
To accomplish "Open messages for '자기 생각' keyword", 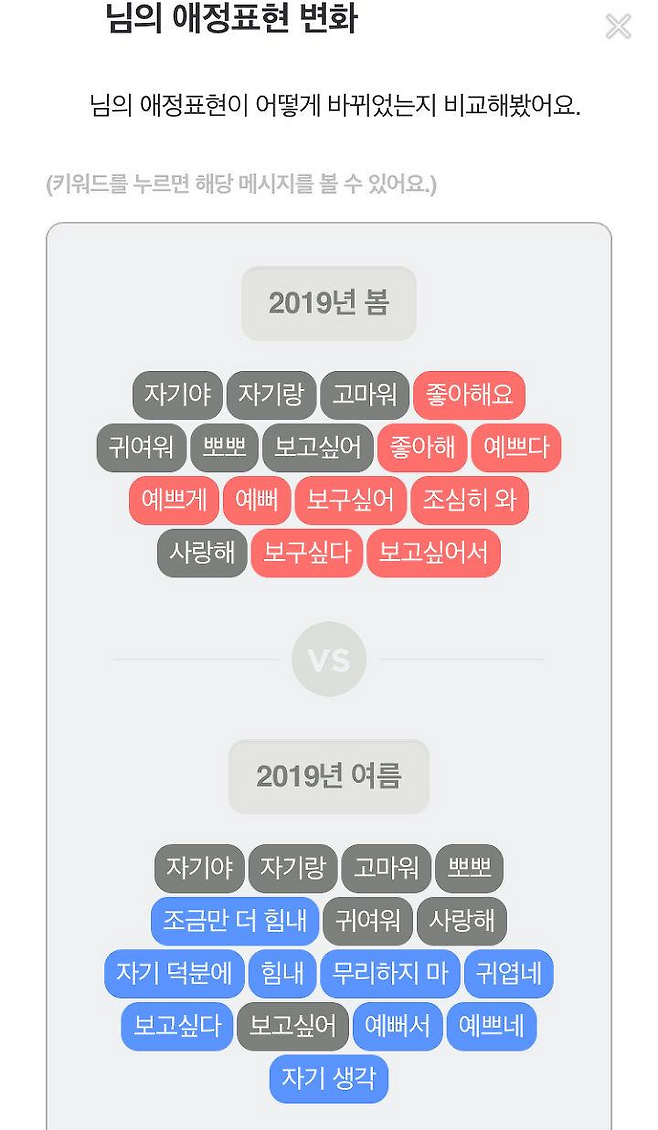I will pyautogui.click(x=328, y=1079).
